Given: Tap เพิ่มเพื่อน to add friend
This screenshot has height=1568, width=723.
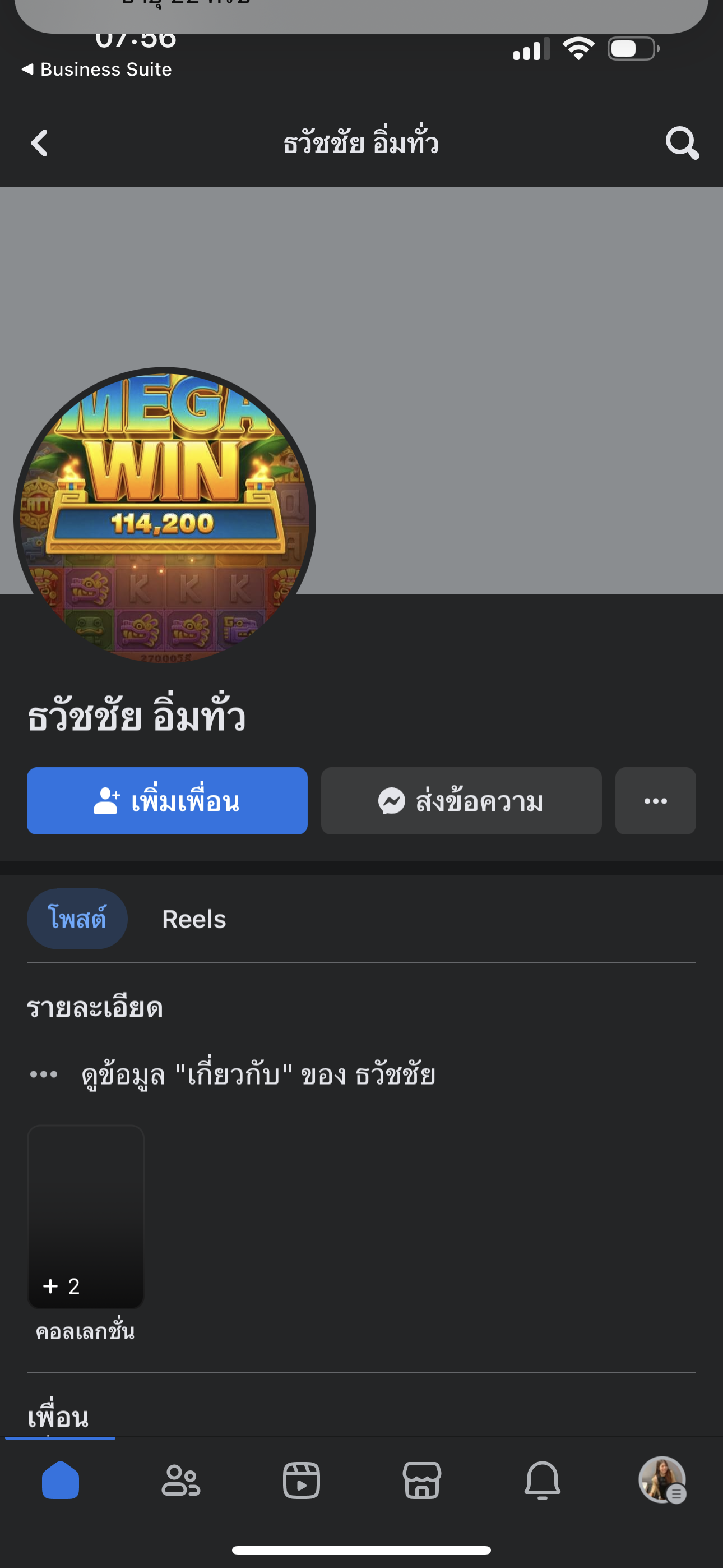Looking at the screenshot, I should point(167,801).
